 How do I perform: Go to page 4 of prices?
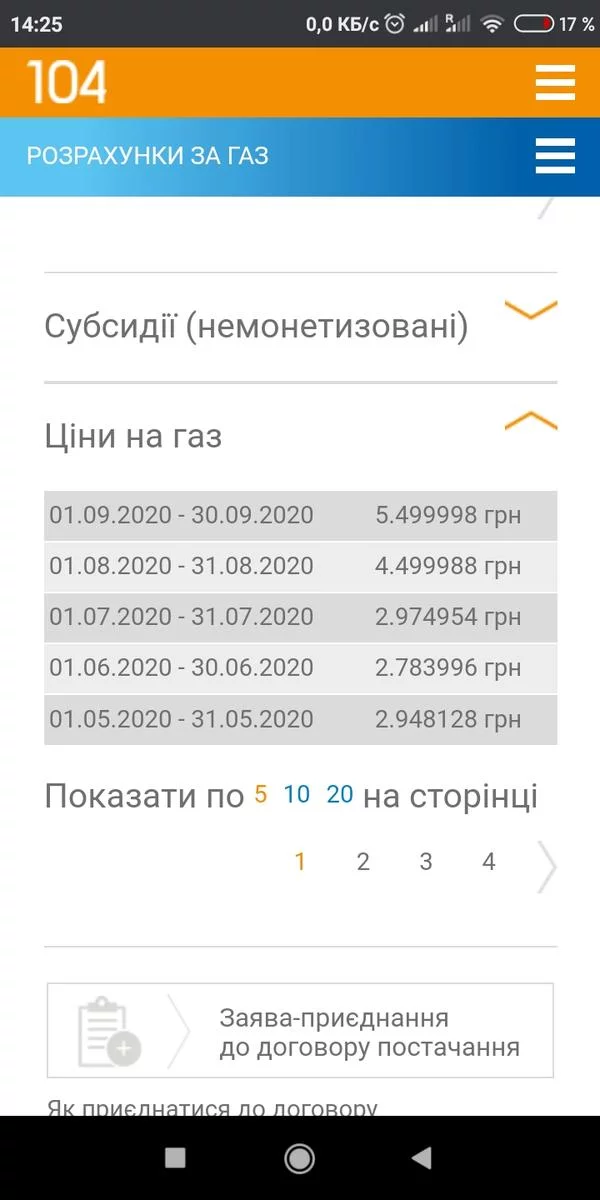coord(489,862)
